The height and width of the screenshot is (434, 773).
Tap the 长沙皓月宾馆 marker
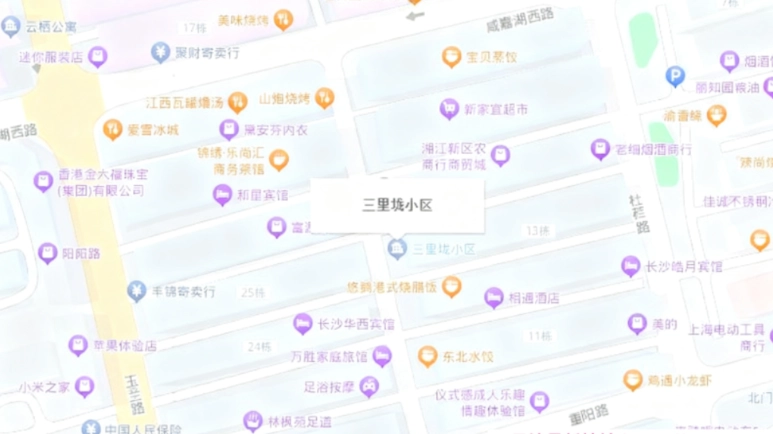[x=630, y=266]
